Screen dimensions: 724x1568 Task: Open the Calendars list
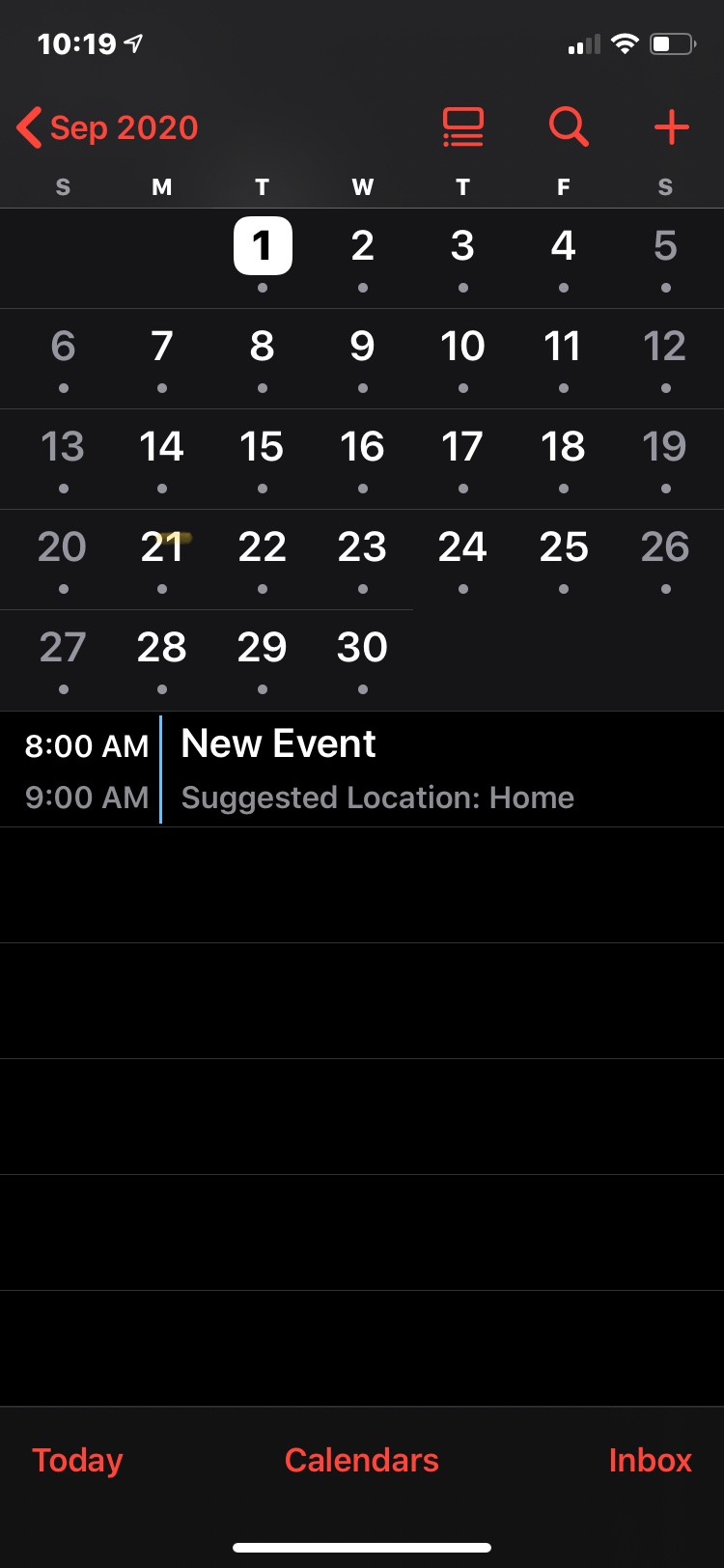pyautogui.click(x=362, y=1460)
